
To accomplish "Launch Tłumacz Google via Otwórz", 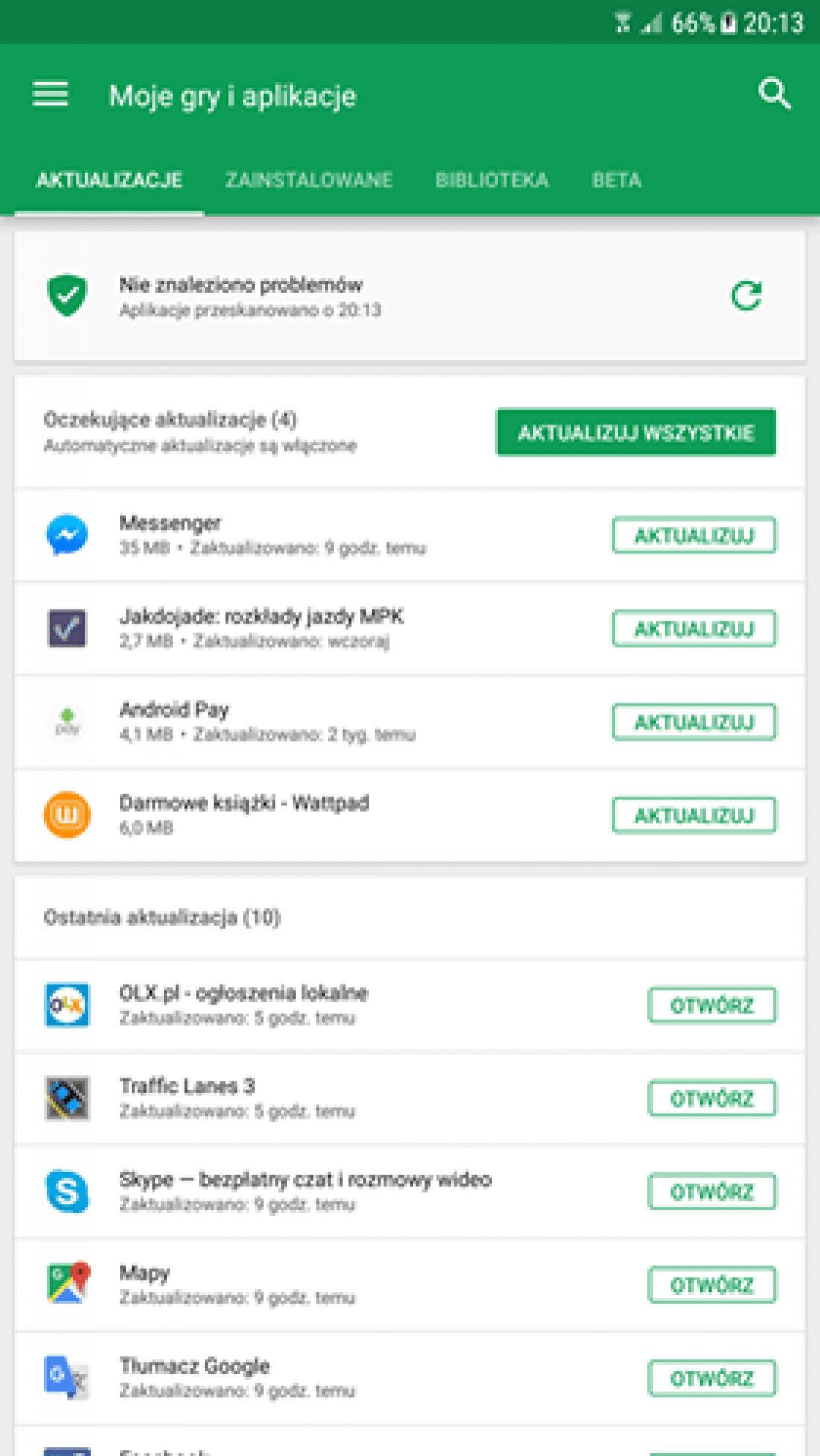I will click(x=712, y=1378).
